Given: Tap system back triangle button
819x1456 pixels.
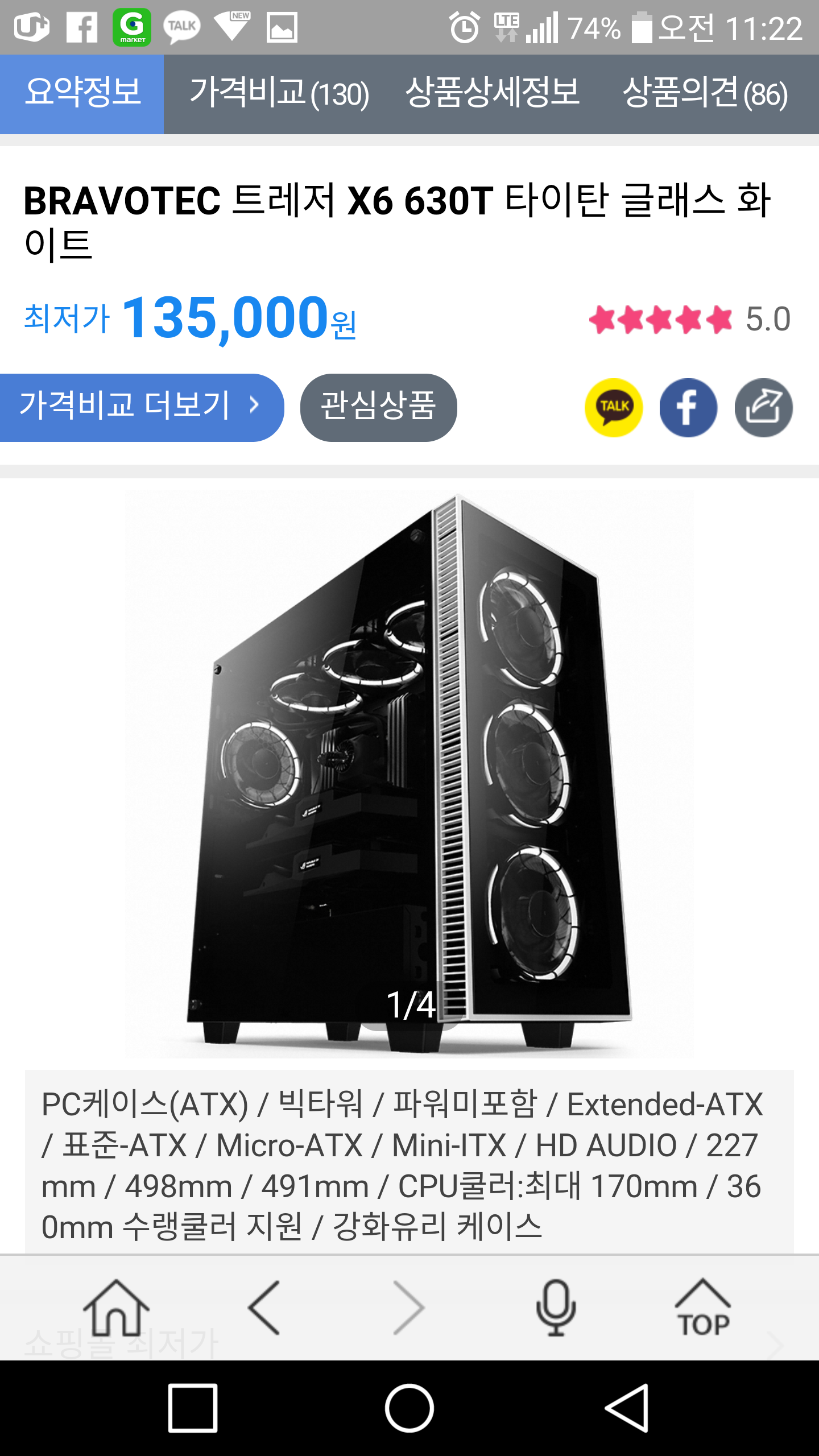Looking at the screenshot, I should 627,1408.
